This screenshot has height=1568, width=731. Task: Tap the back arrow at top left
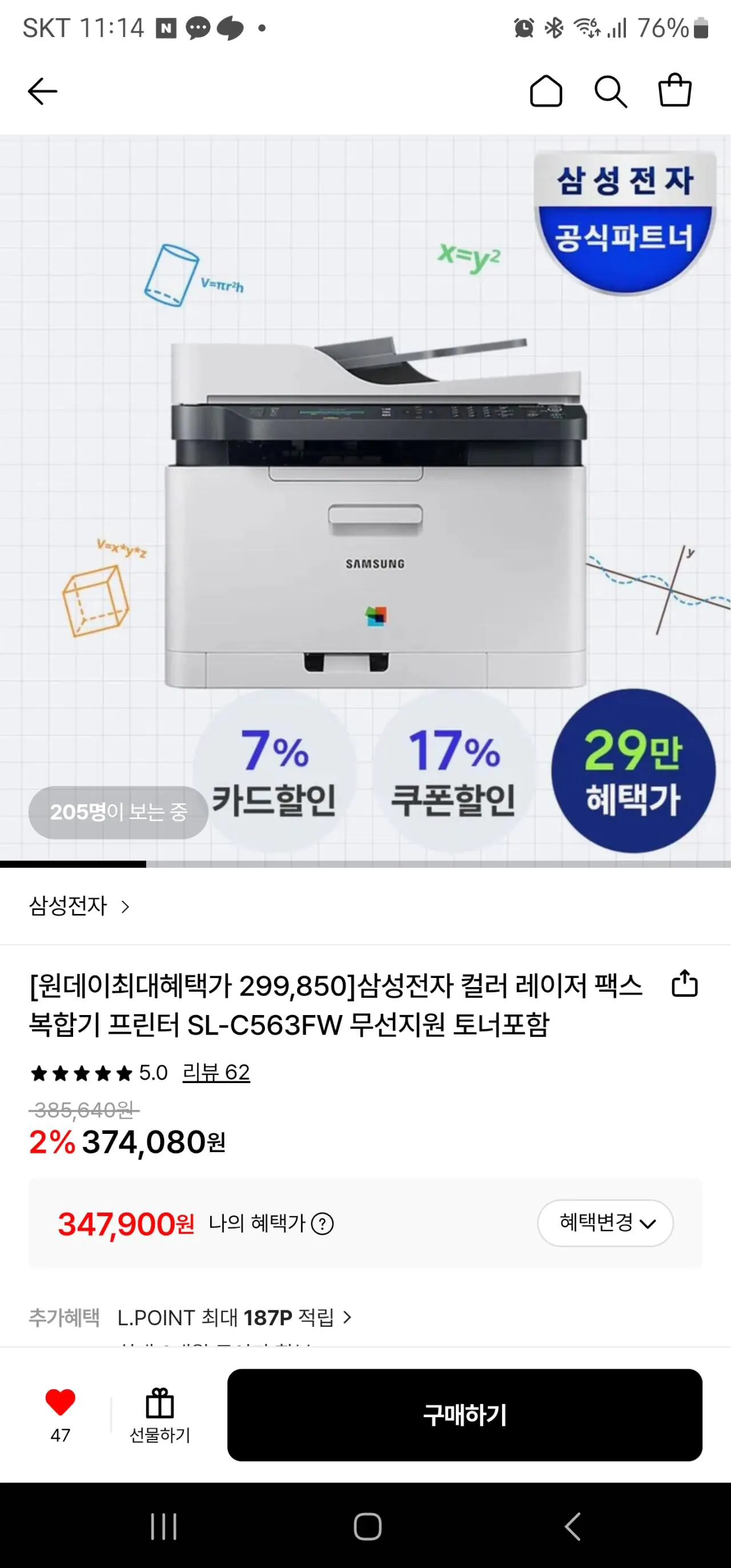coord(43,91)
